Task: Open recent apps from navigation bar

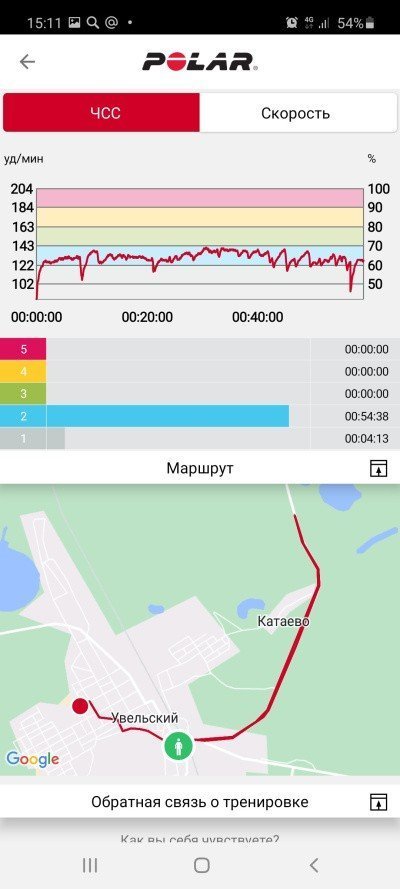Action: pyautogui.click(x=90, y=865)
